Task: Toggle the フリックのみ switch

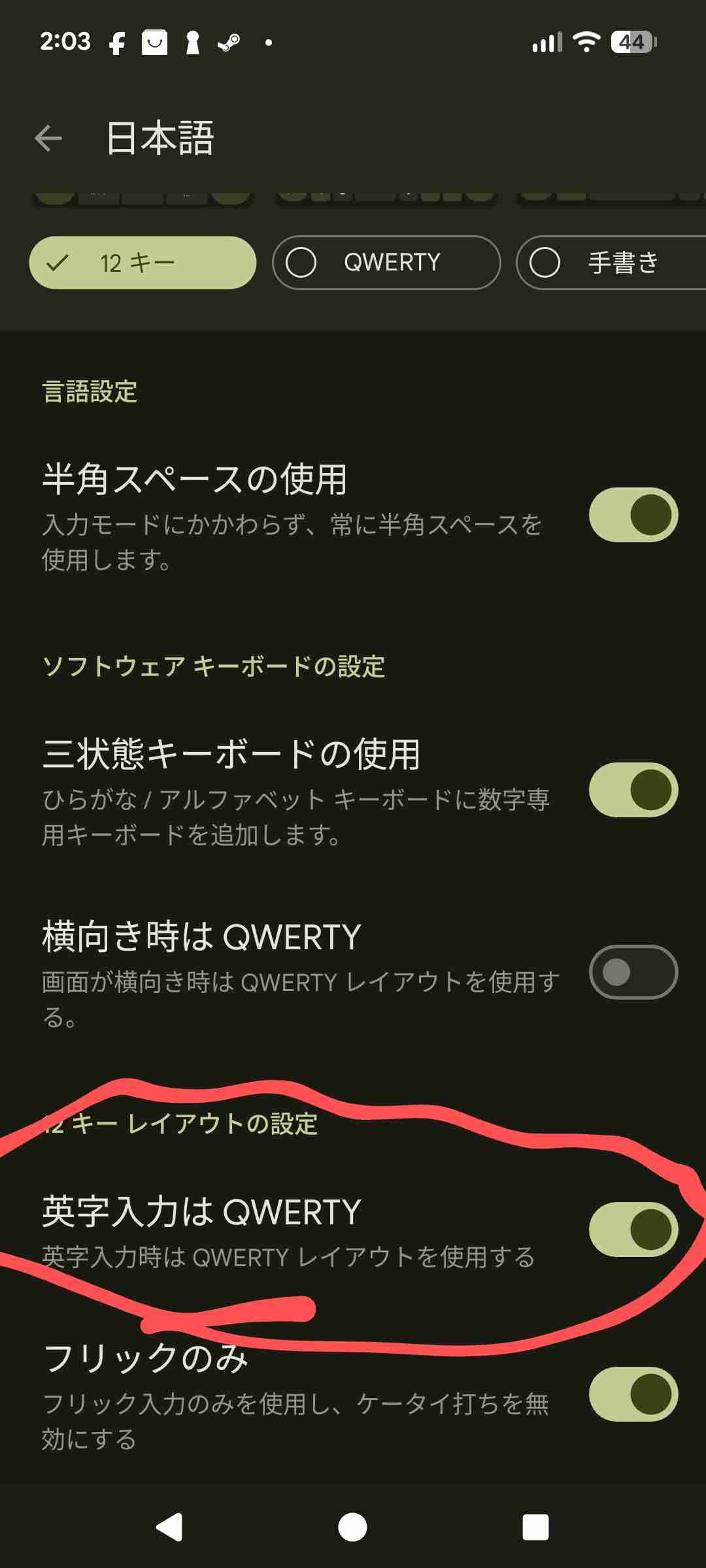Action: (x=633, y=1394)
